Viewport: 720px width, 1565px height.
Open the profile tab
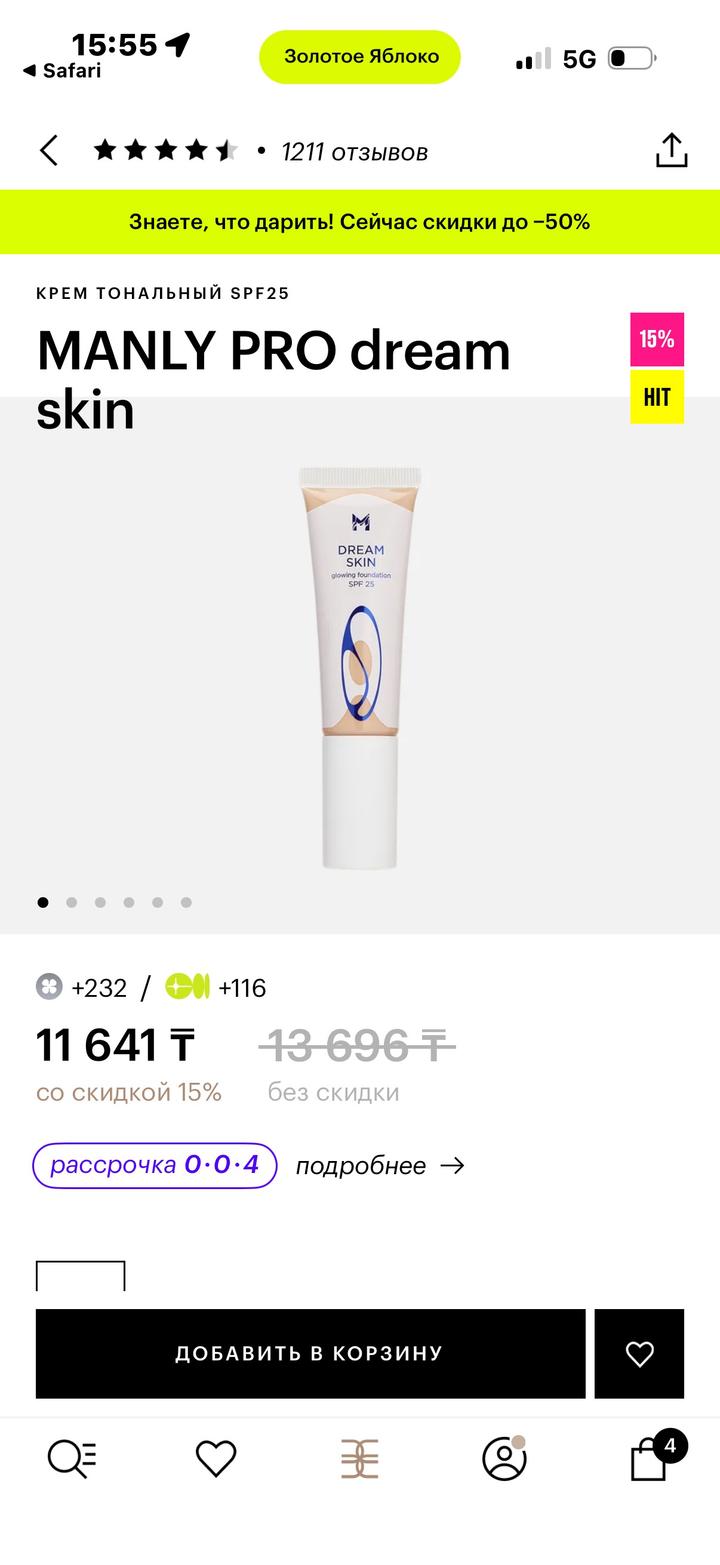click(x=504, y=1458)
